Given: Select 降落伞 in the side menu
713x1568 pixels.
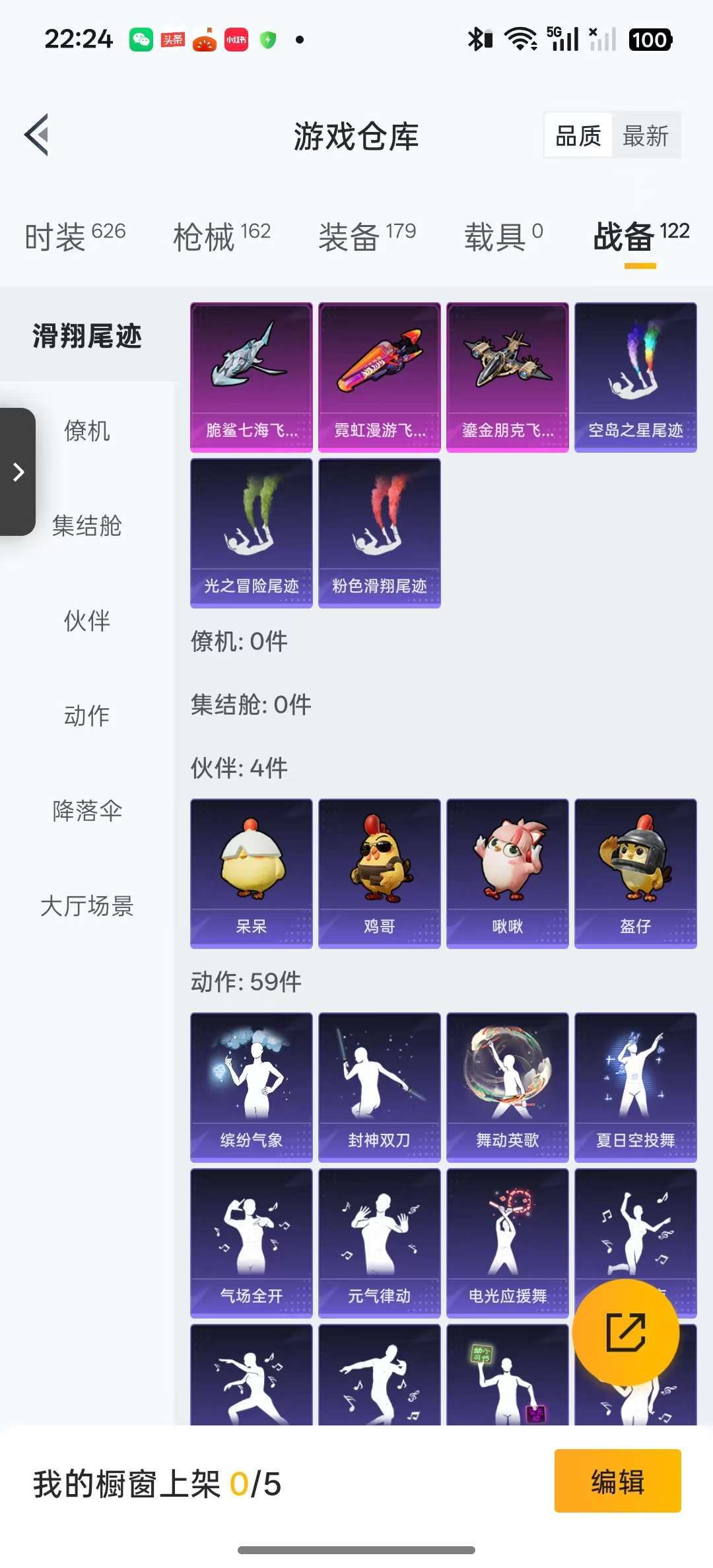Looking at the screenshot, I should pos(87,811).
